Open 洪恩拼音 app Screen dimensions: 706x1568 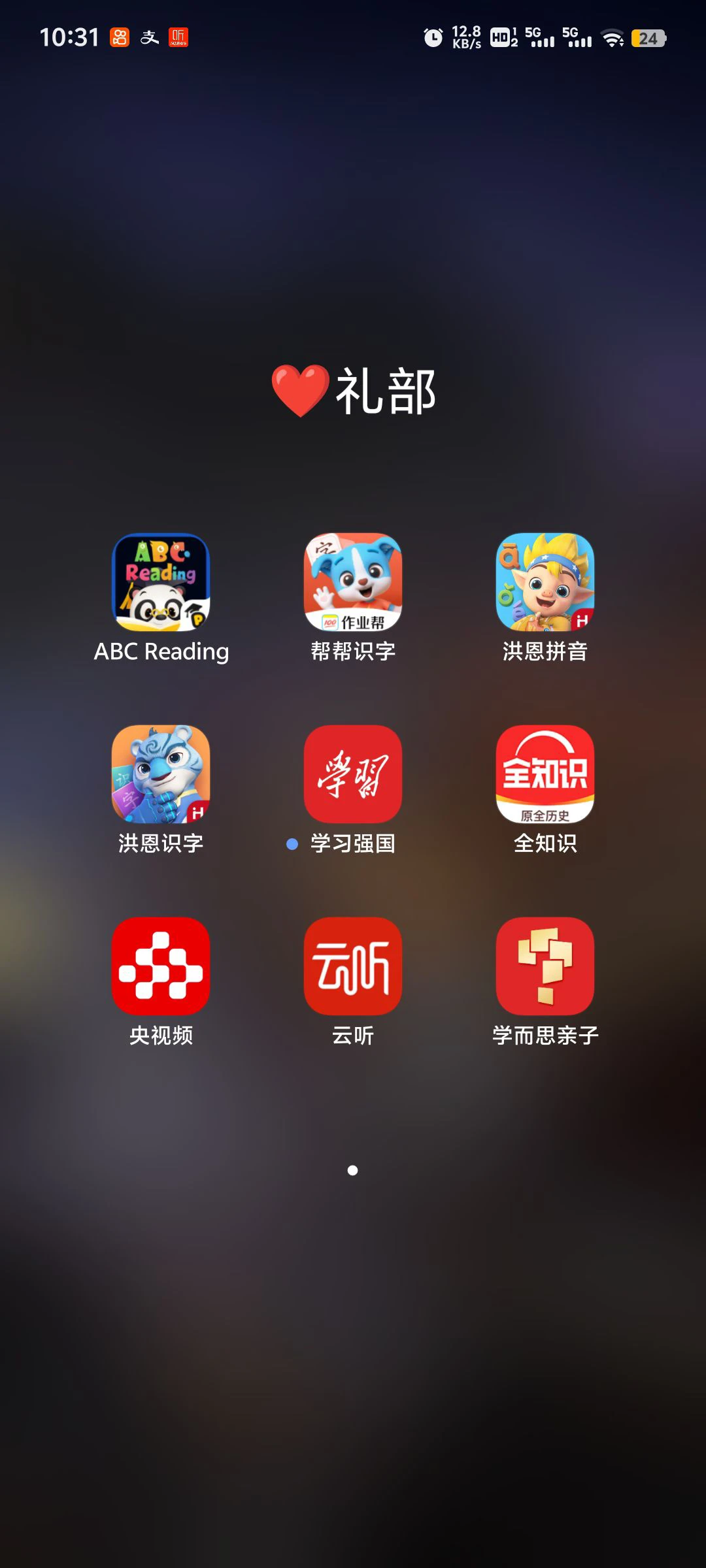[545, 582]
